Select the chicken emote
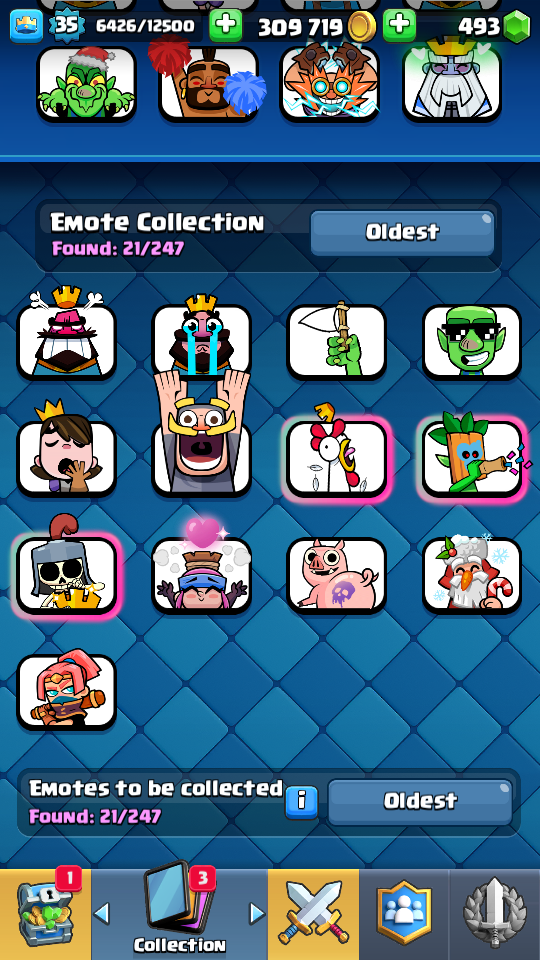The width and height of the screenshot is (540, 960). [x=337, y=454]
